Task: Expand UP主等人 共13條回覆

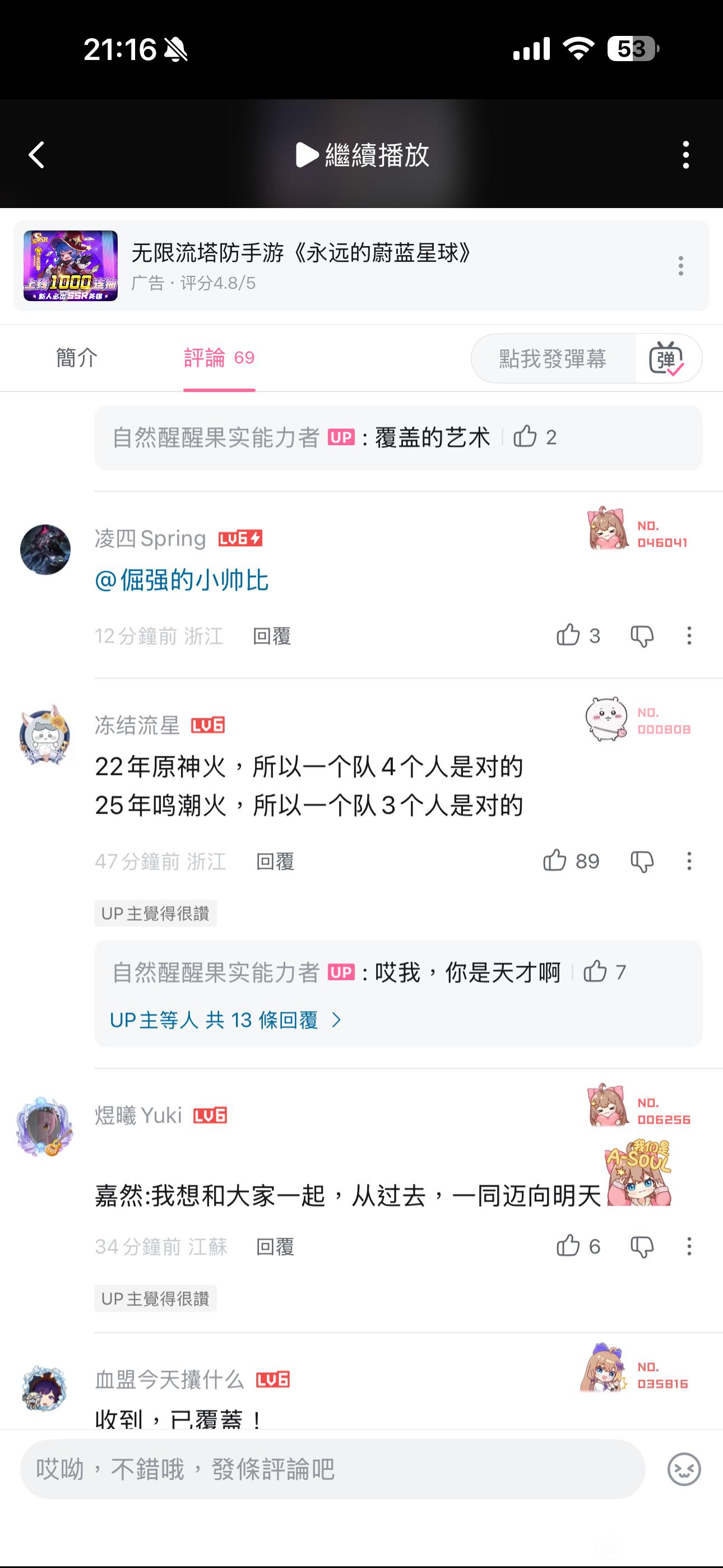Action: [x=226, y=1020]
